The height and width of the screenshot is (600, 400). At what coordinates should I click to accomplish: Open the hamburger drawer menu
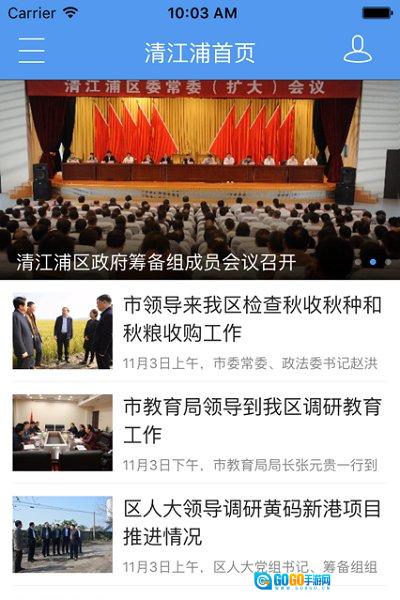[32, 50]
